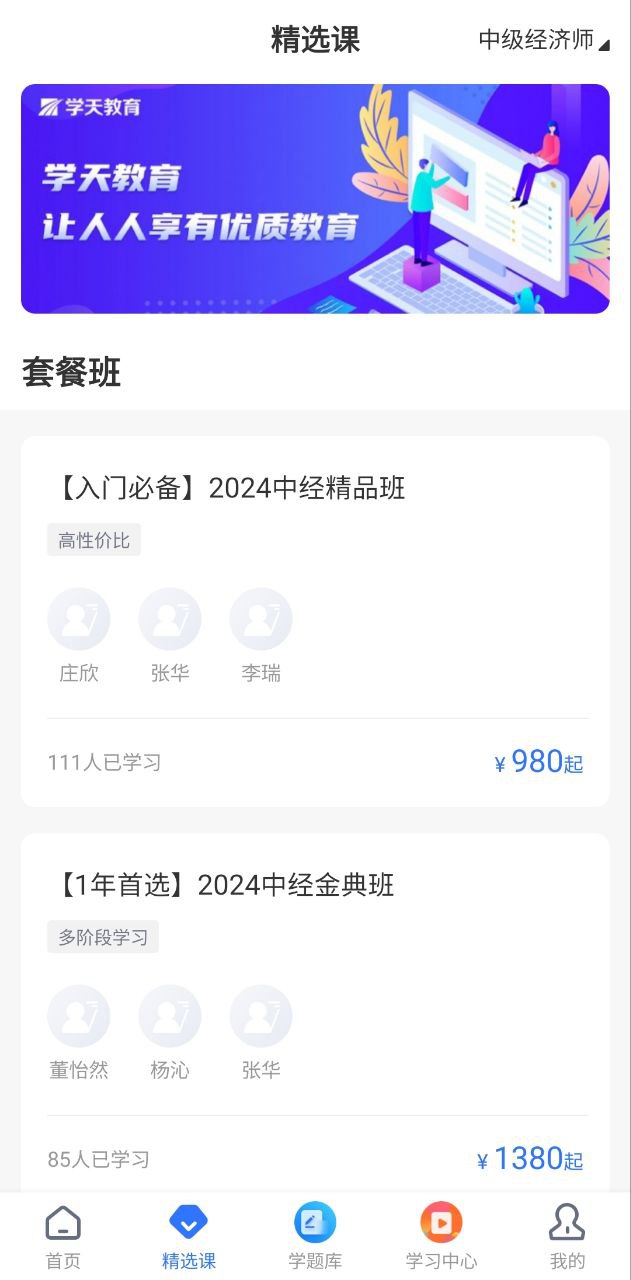Switch to the 我的 profile tab
631x1280 pixels.
[x=567, y=1236]
